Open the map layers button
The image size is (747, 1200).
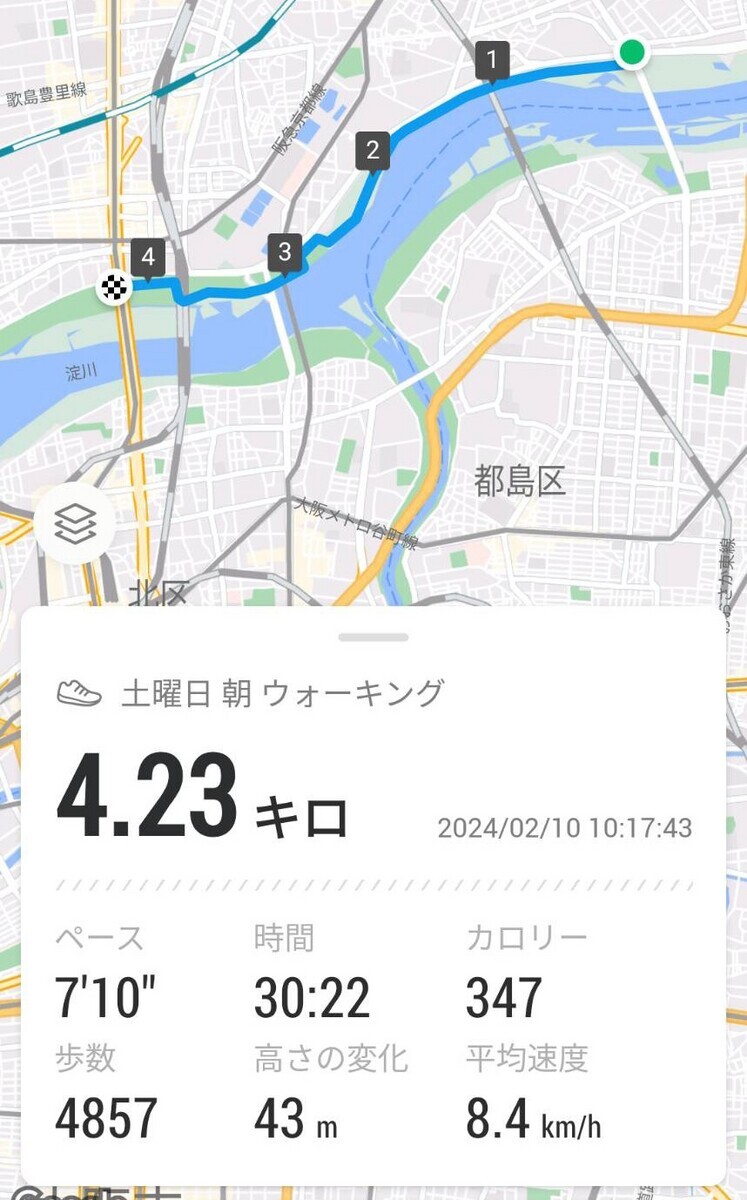(x=75, y=524)
